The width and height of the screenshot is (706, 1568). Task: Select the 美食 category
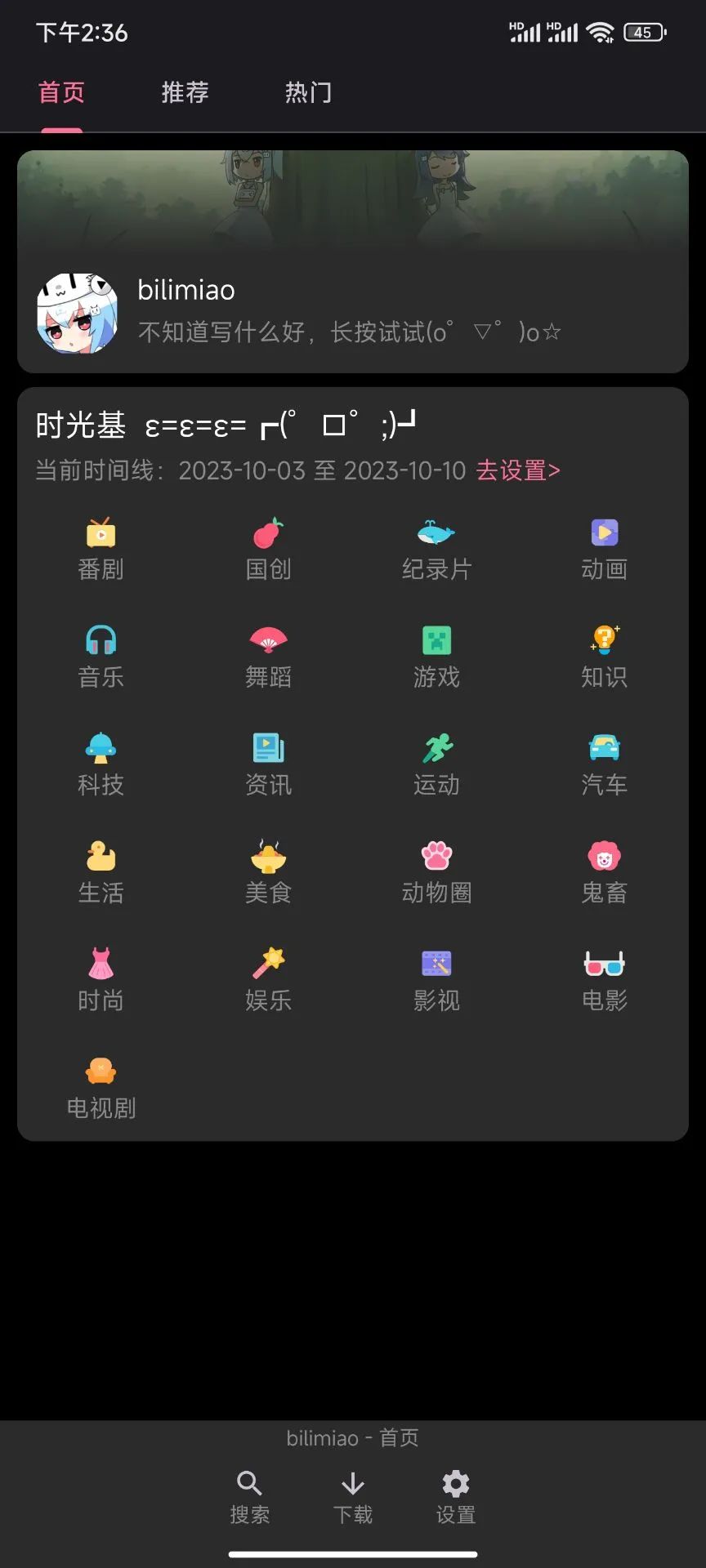[268, 873]
